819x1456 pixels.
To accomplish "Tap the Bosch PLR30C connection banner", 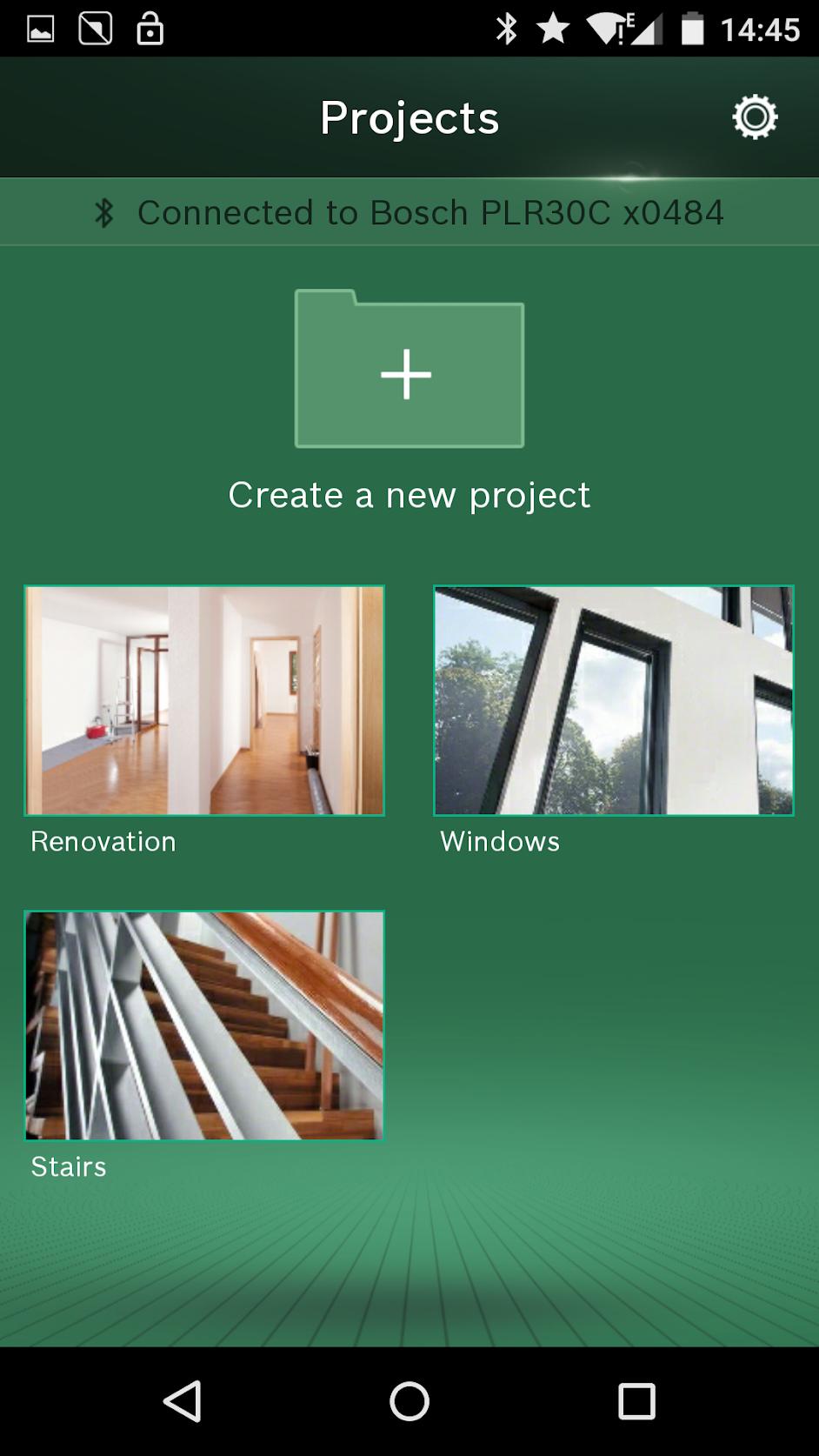I will (x=409, y=213).
